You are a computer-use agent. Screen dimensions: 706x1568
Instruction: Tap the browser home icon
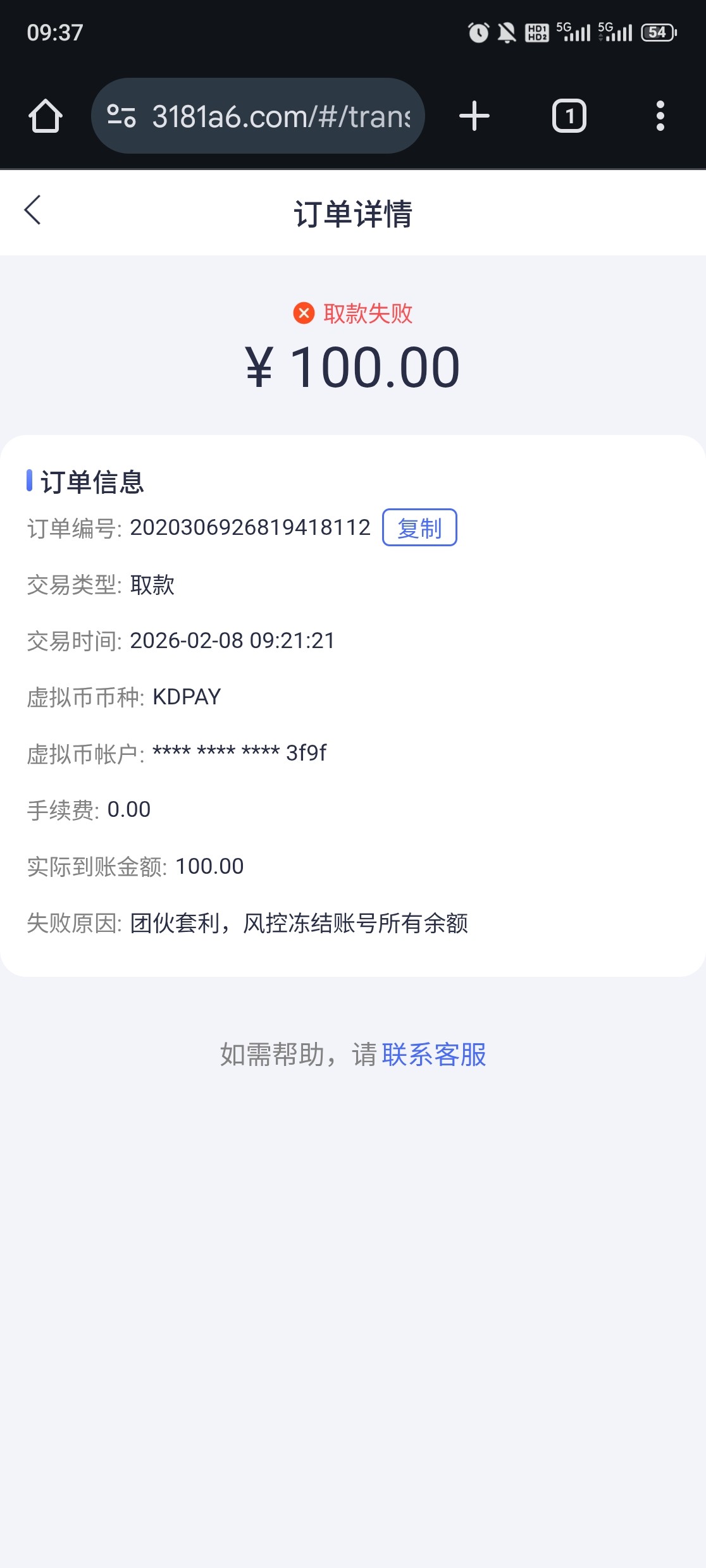(x=46, y=116)
